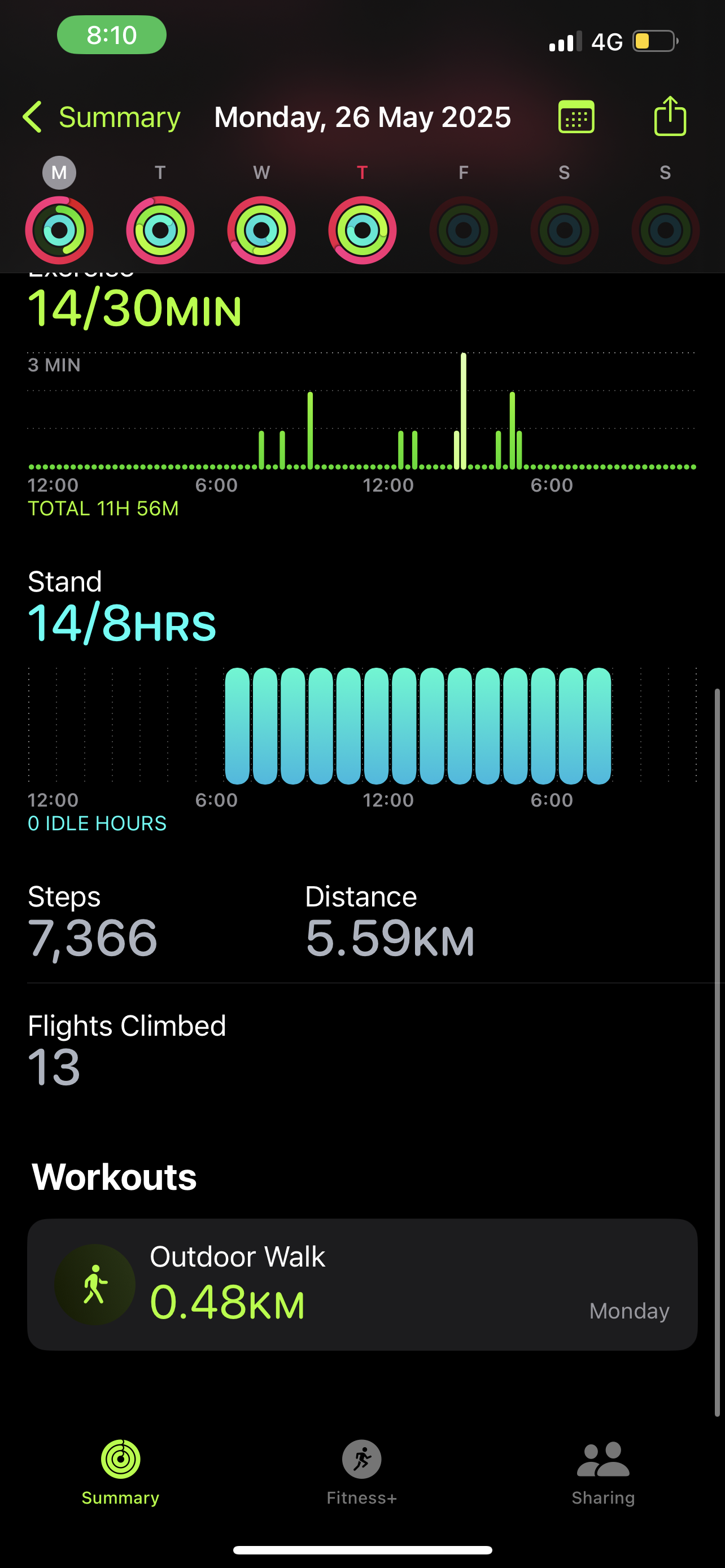Viewport: 725px width, 1568px height.
Task: Select Wednesday's activity rings
Action: [x=261, y=230]
